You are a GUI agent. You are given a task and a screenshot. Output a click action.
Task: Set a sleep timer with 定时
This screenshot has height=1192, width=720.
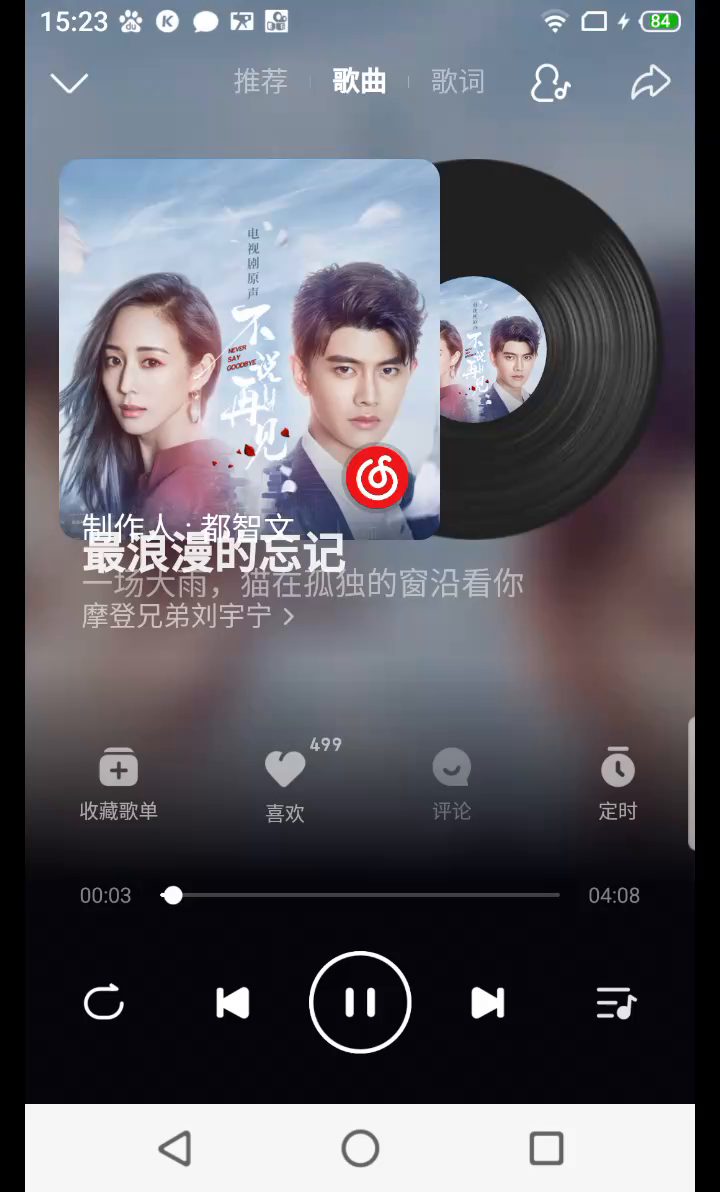617,783
